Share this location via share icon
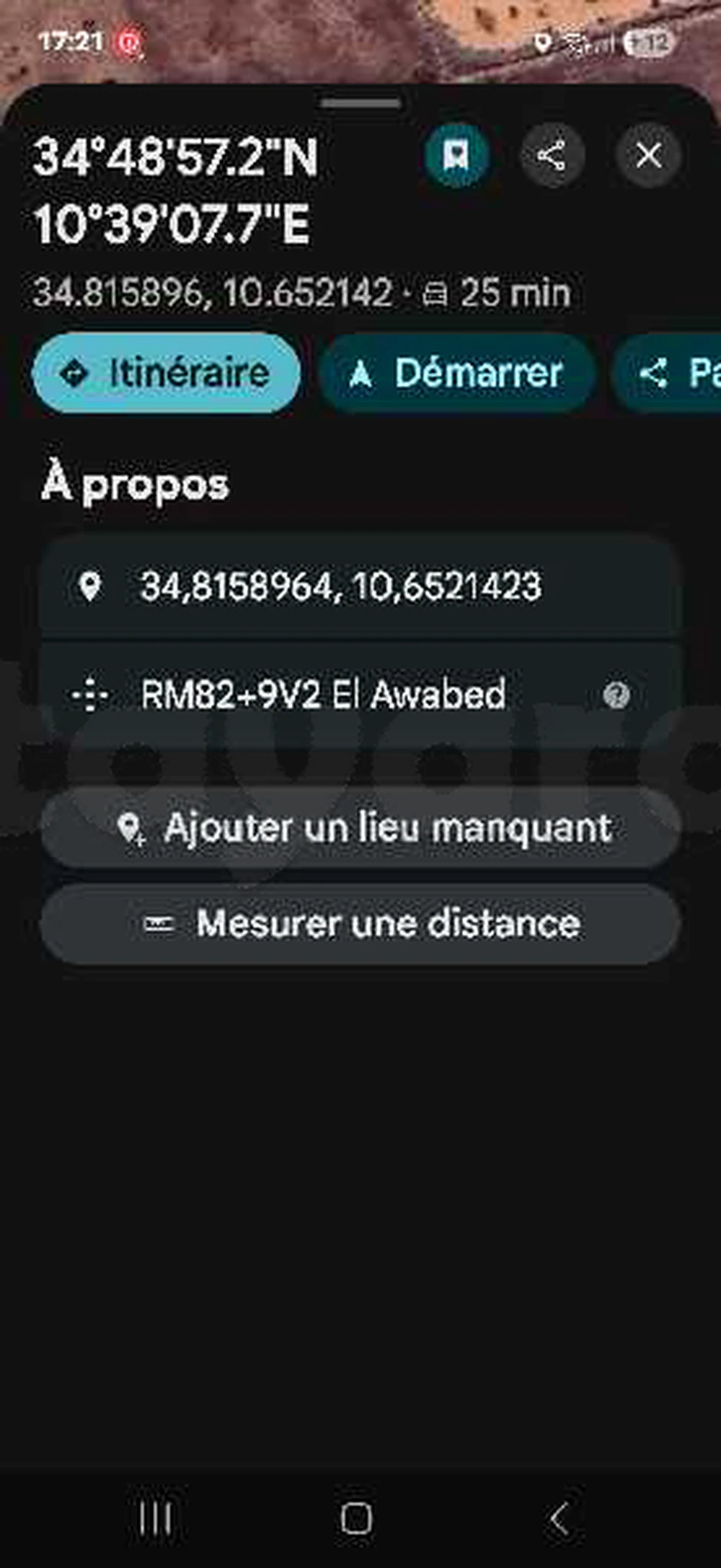 (552, 155)
